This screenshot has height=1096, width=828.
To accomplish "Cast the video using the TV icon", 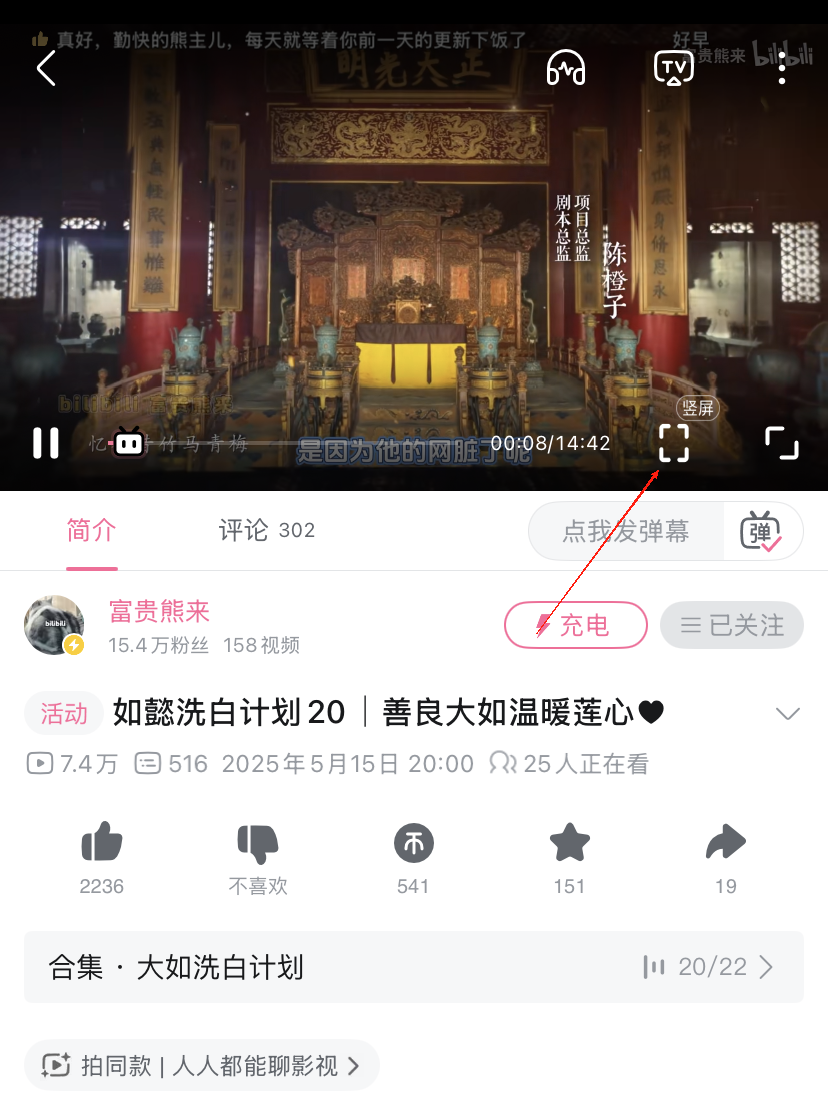I will point(673,68).
